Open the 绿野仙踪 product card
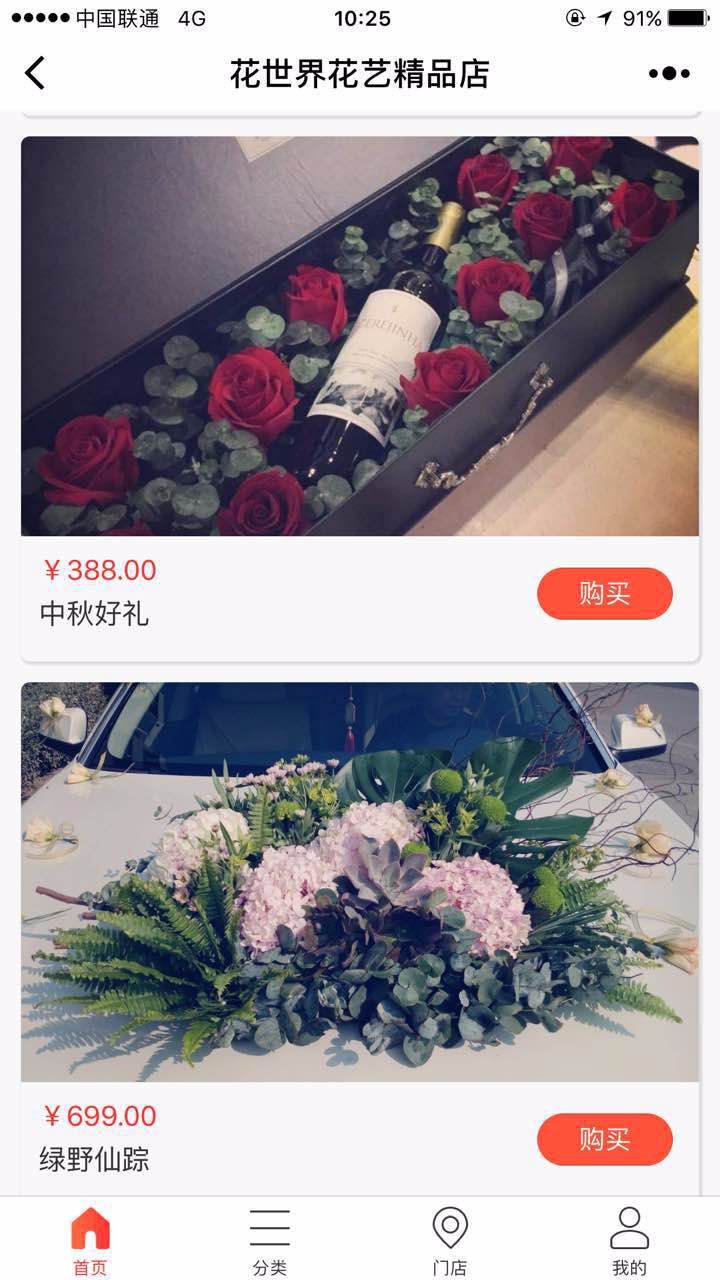 click(x=360, y=940)
